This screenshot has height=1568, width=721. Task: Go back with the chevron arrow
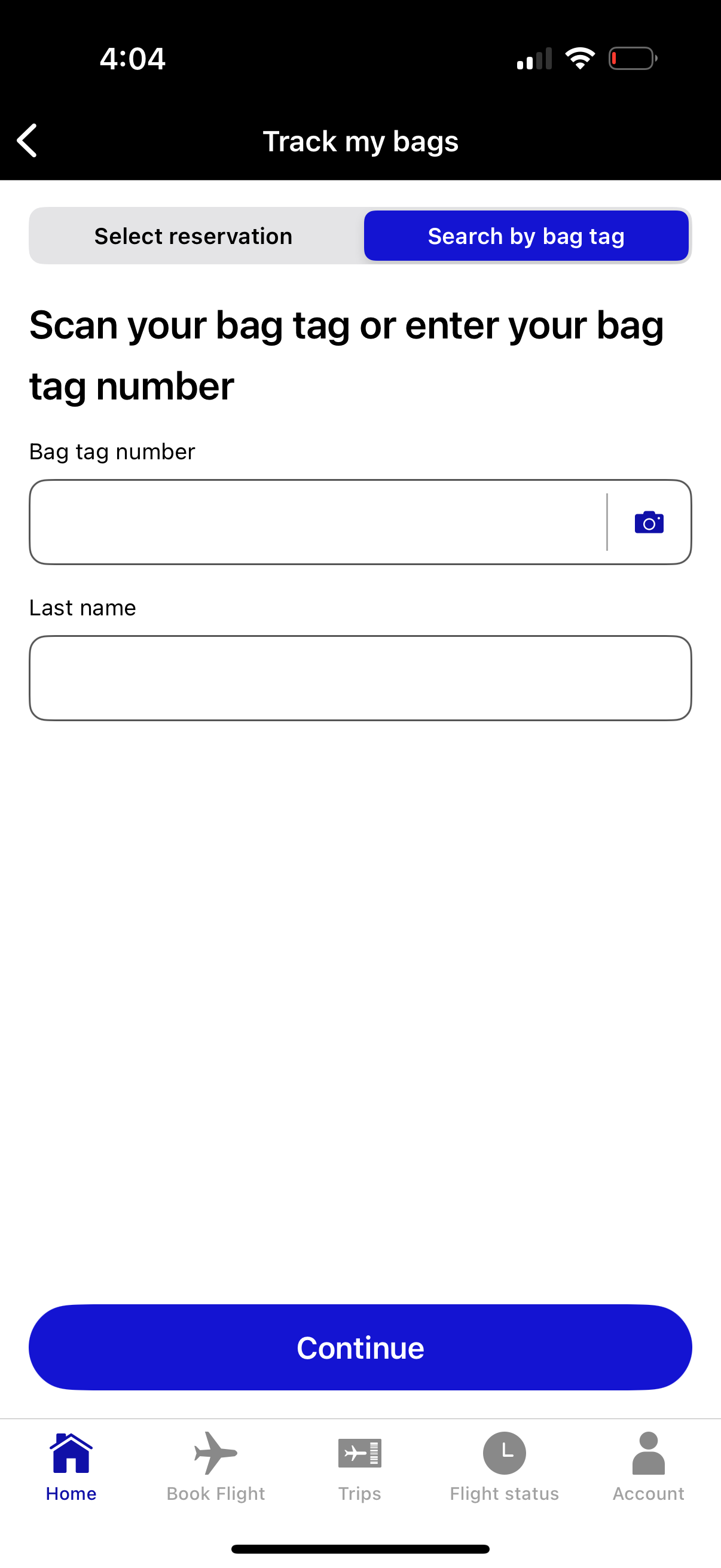(28, 140)
